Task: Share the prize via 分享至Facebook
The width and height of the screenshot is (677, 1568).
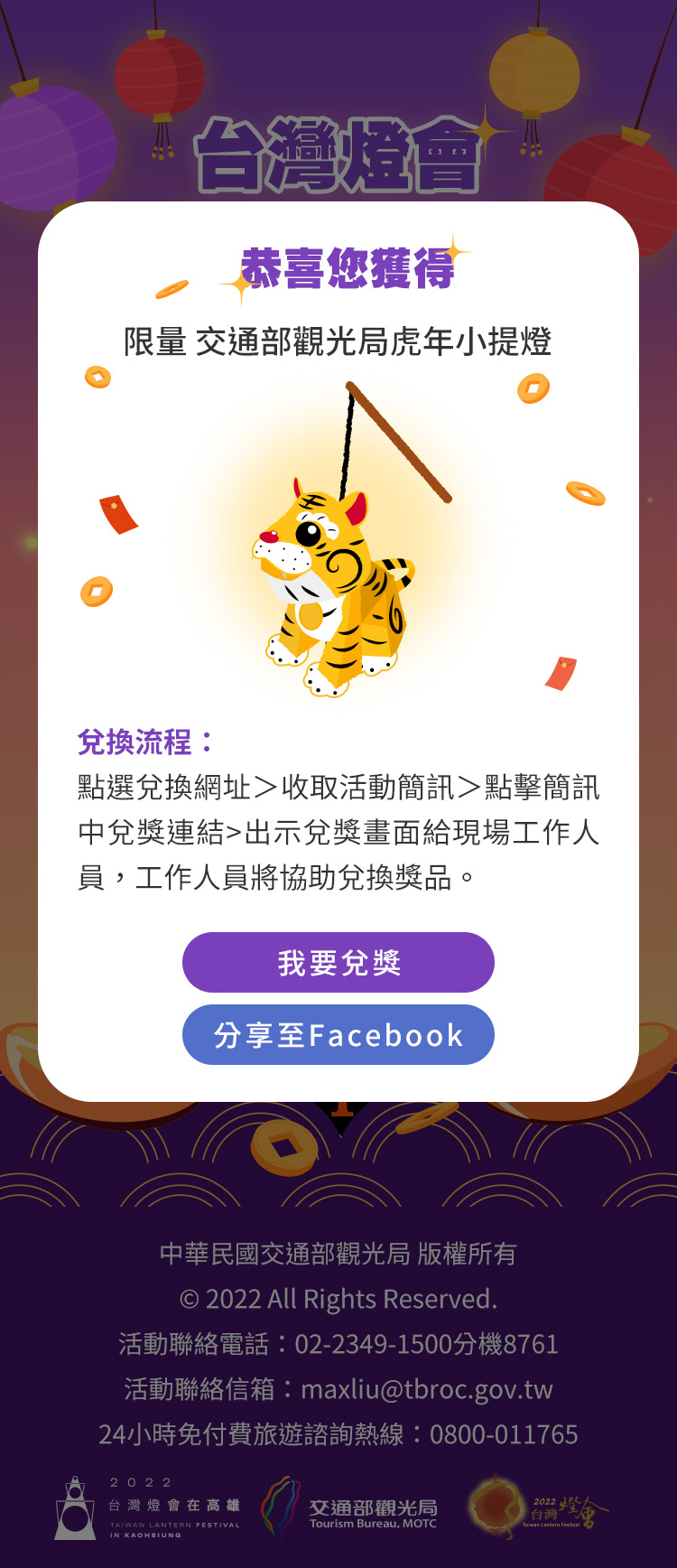Action: [x=338, y=1035]
